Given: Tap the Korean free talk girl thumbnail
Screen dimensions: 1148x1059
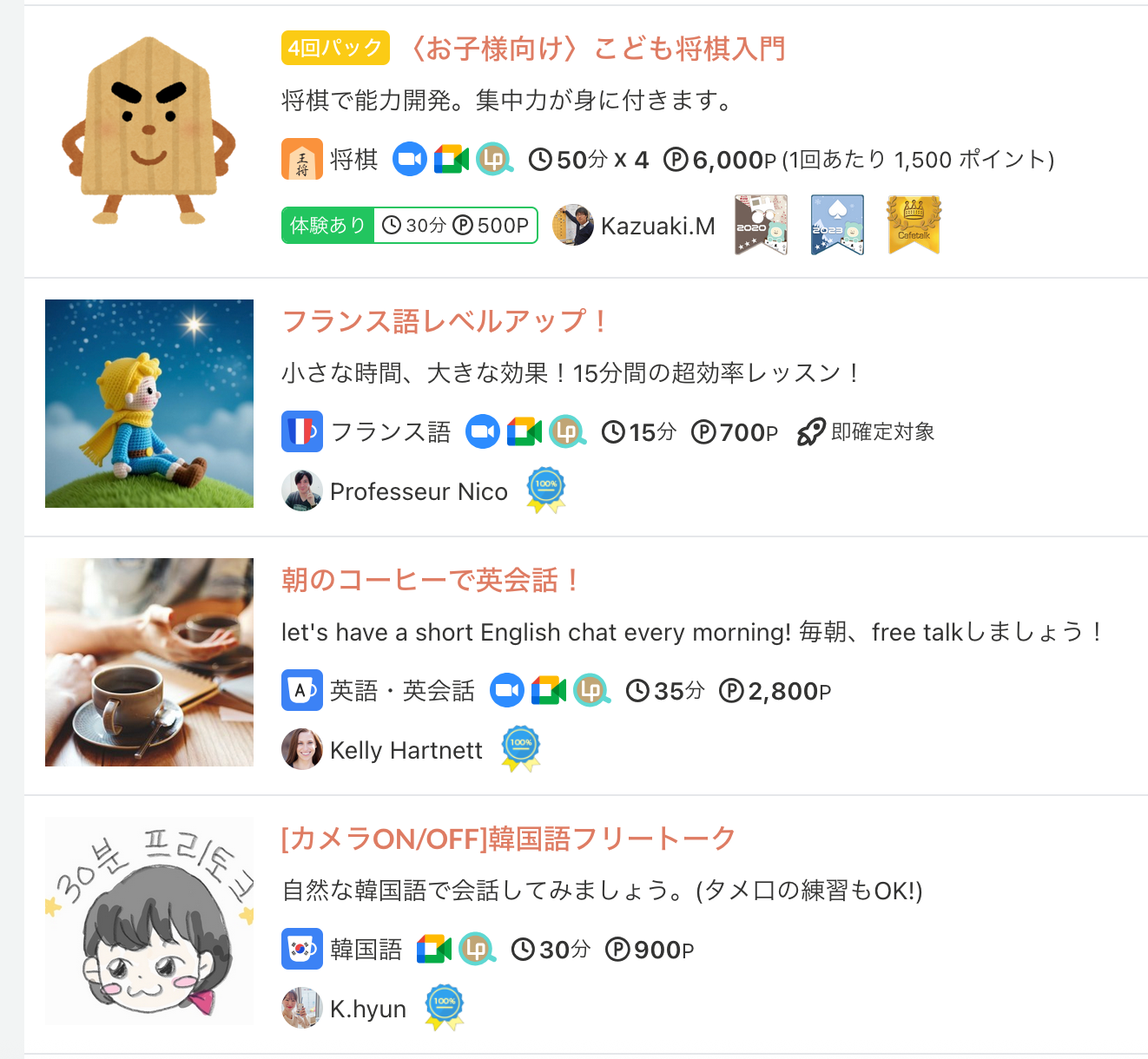Looking at the screenshot, I should pyautogui.click(x=149, y=921).
